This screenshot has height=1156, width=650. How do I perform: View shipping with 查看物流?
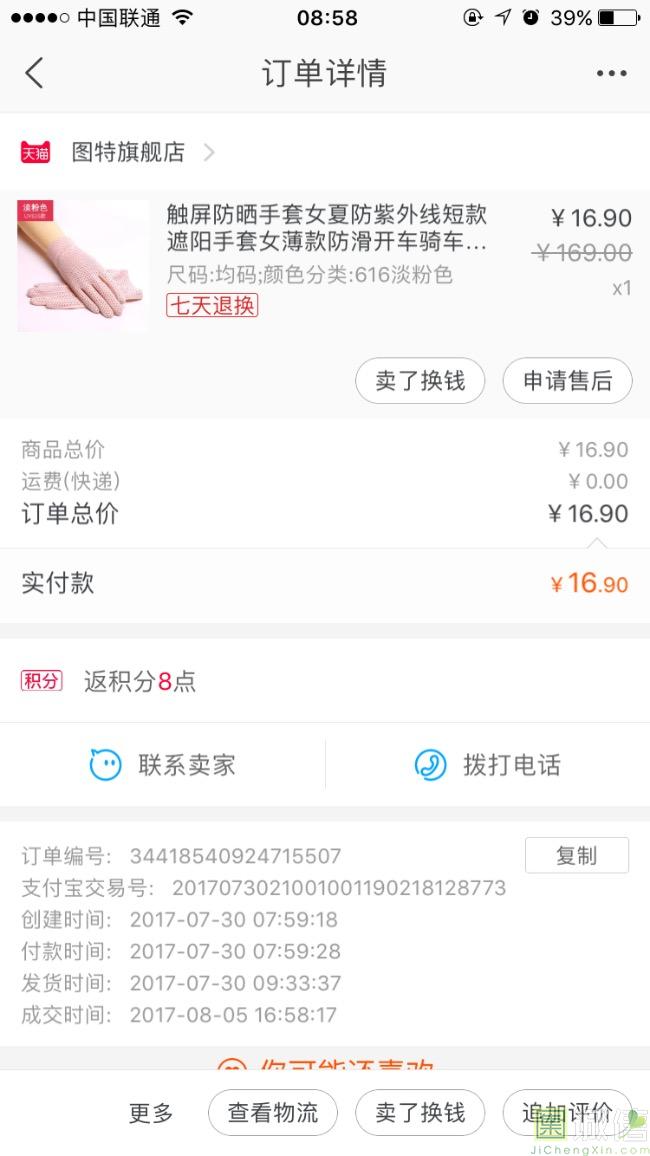tap(273, 1112)
